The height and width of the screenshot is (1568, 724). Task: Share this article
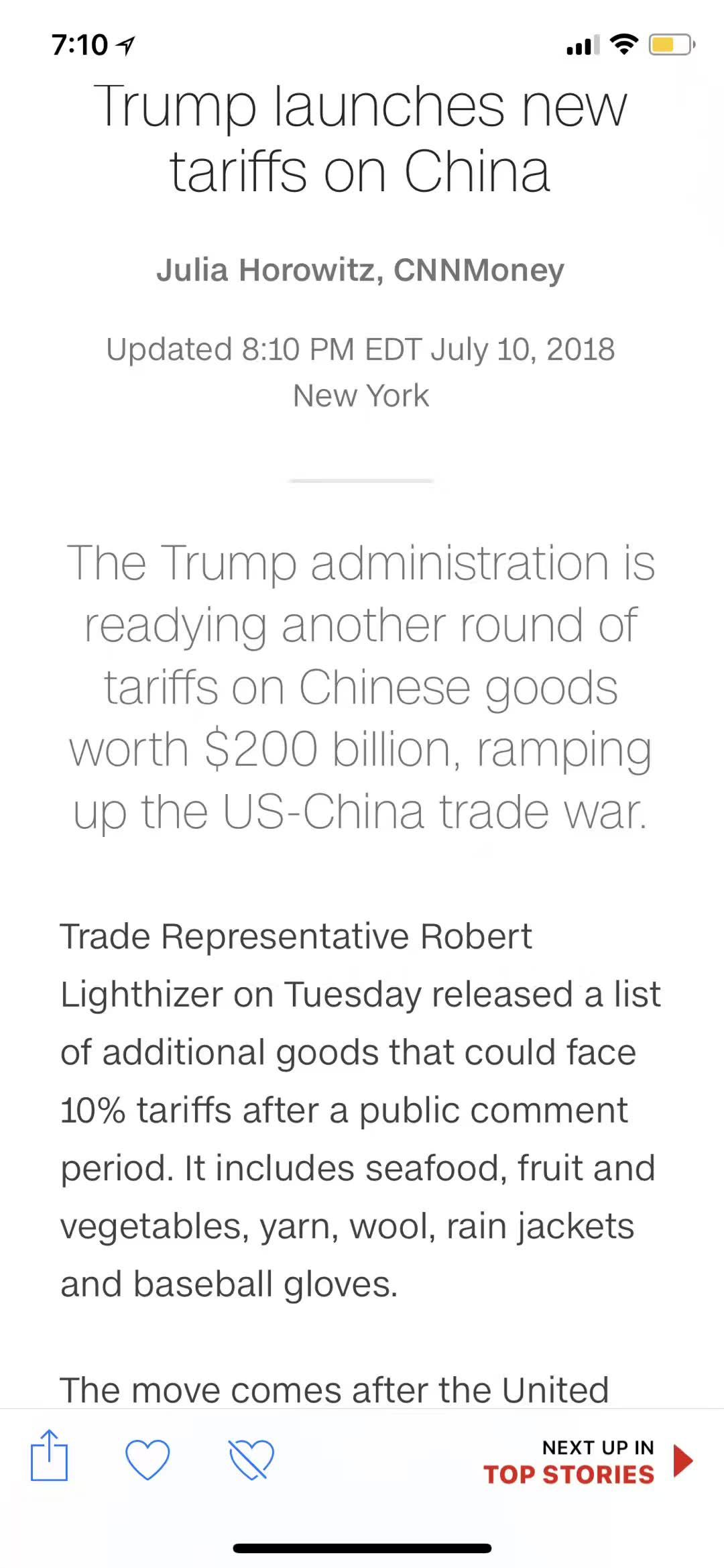[x=50, y=1455]
